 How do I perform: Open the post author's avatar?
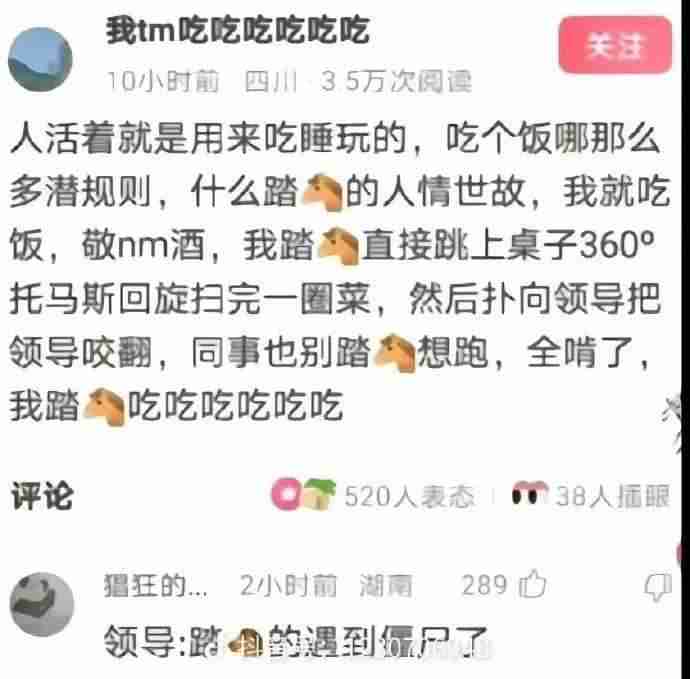tap(42, 57)
